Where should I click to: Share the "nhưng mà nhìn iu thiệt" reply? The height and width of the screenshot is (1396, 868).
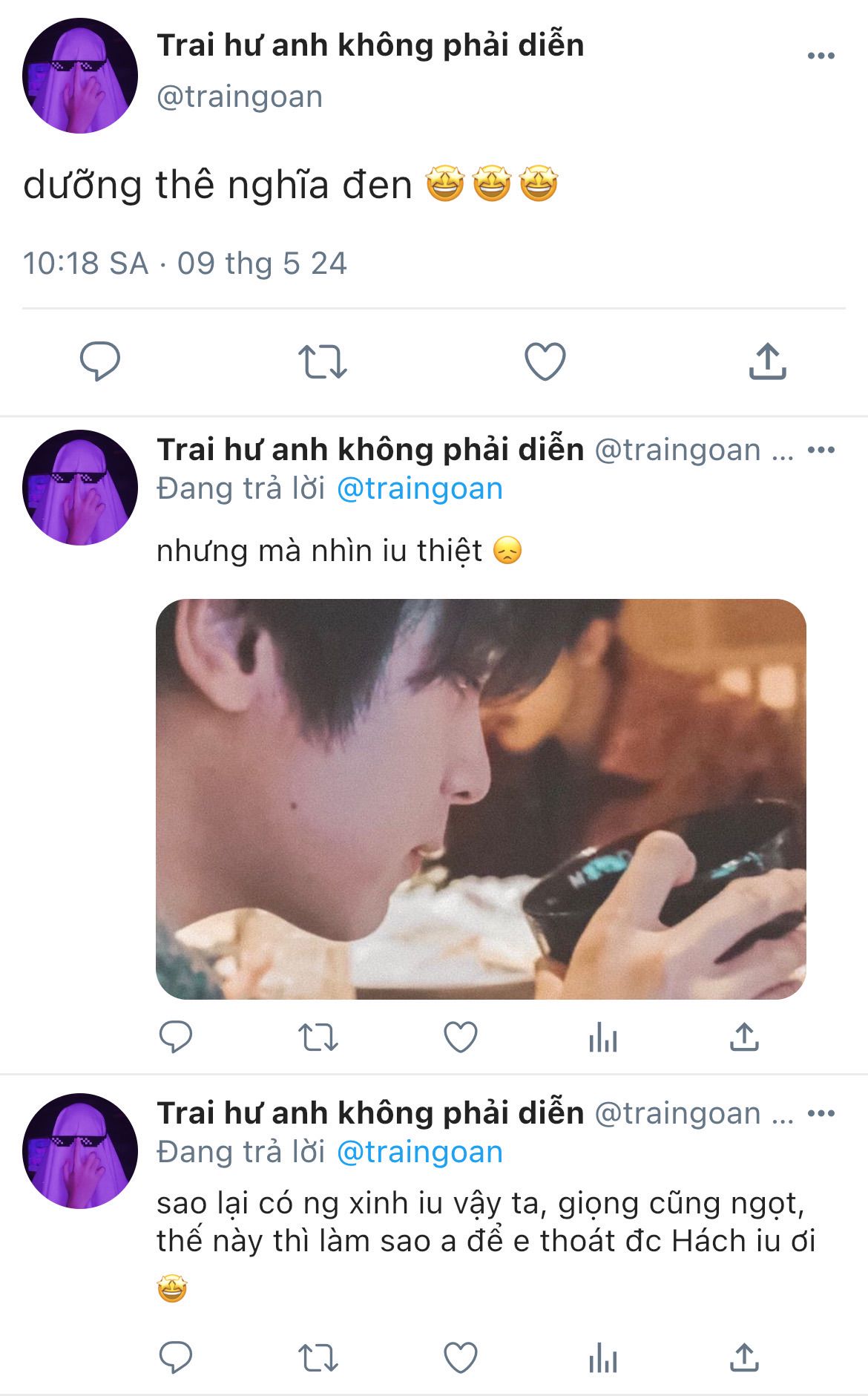[744, 1037]
